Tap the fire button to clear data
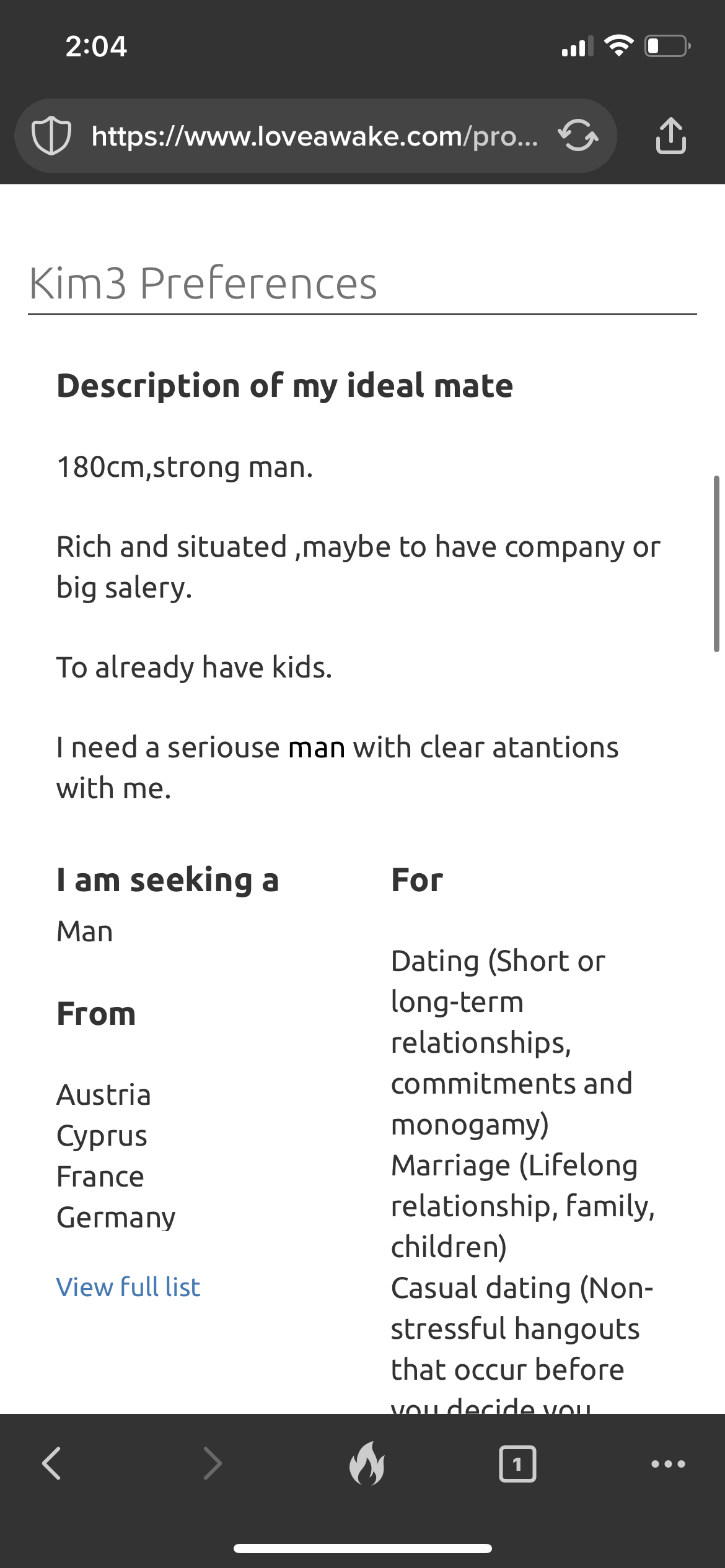725x1568 pixels. point(367,1463)
